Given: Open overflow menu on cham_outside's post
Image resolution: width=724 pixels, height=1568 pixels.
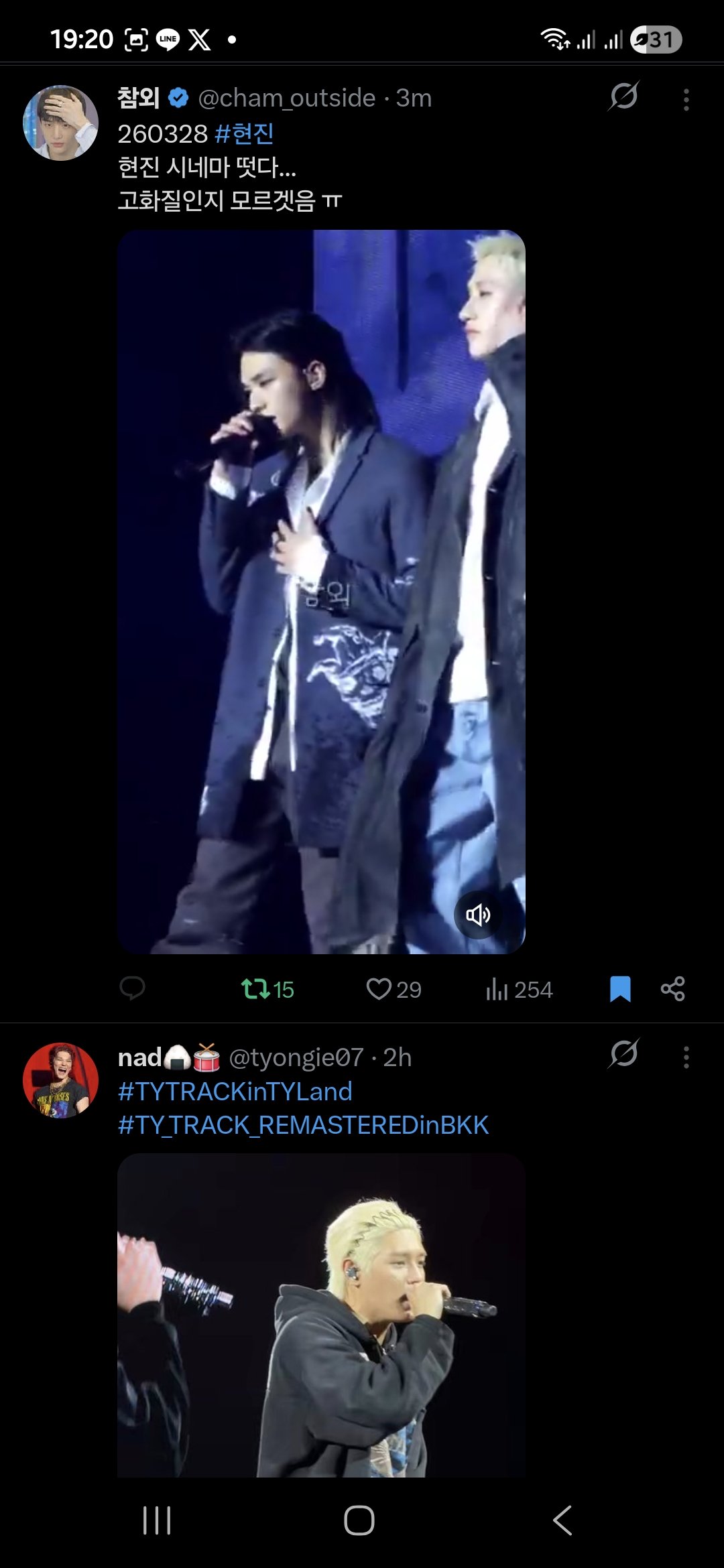Looking at the screenshot, I should (x=686, y=99).
